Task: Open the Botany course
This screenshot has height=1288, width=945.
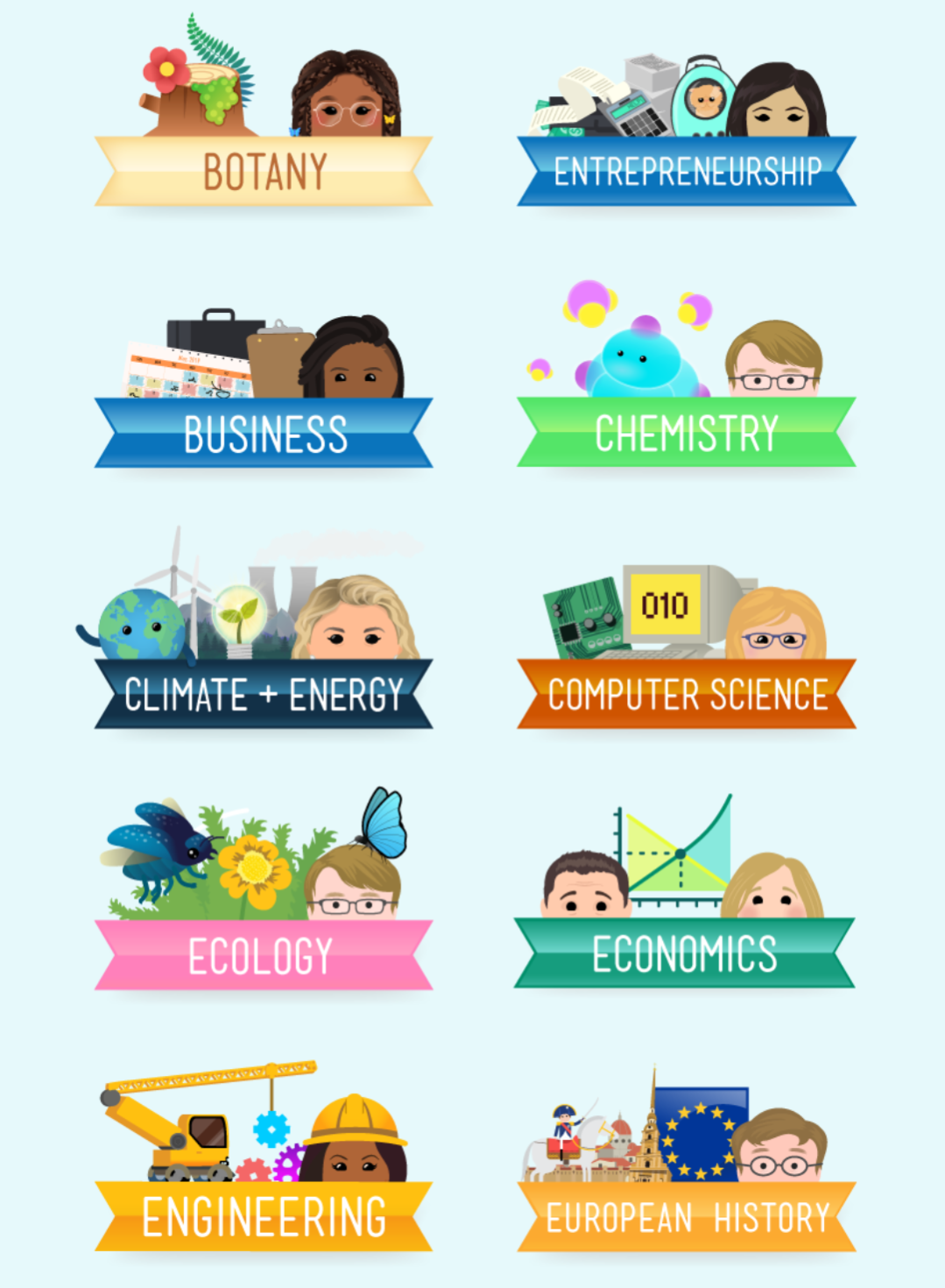Action: [x=264, y=171]
